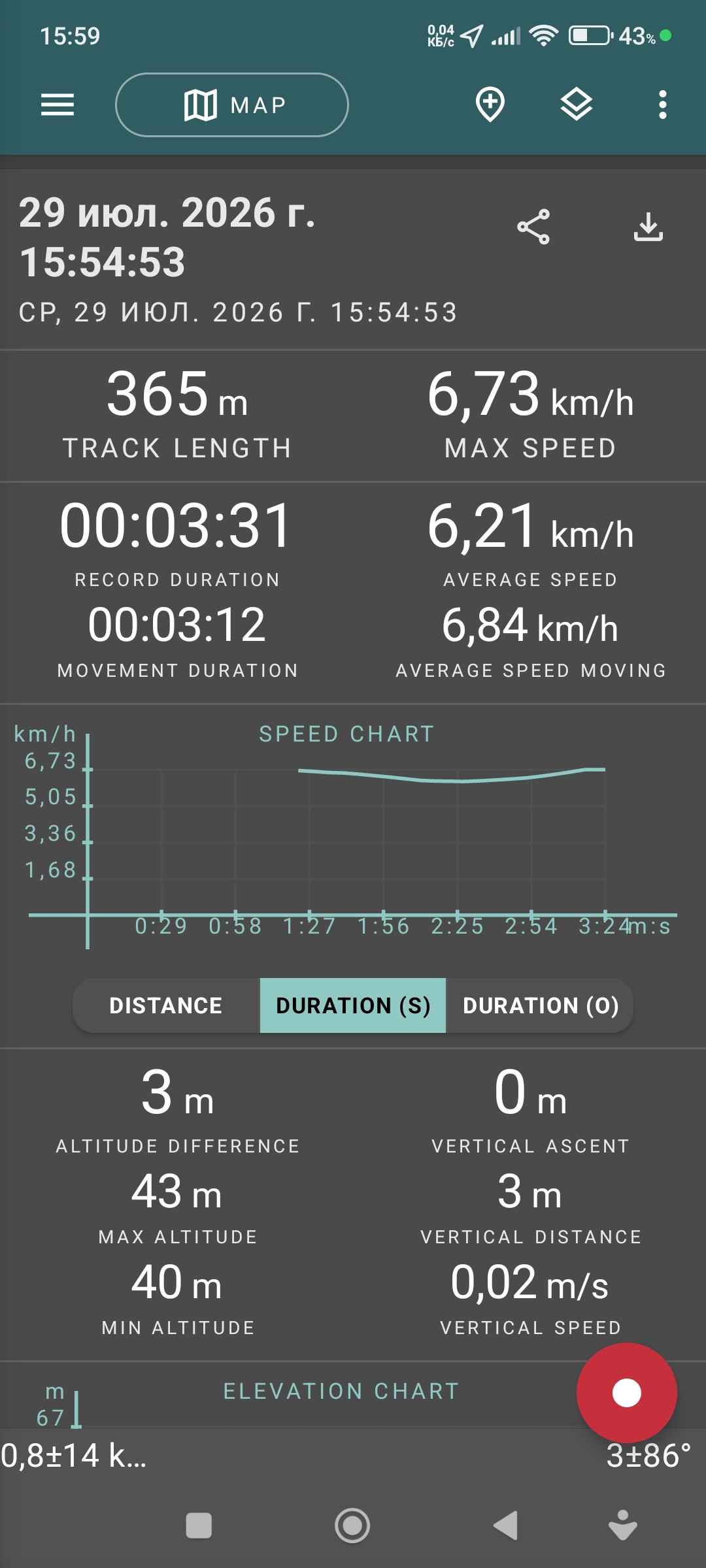
Task: Open the three-dot overflow menu
Action: pos(663,105)
